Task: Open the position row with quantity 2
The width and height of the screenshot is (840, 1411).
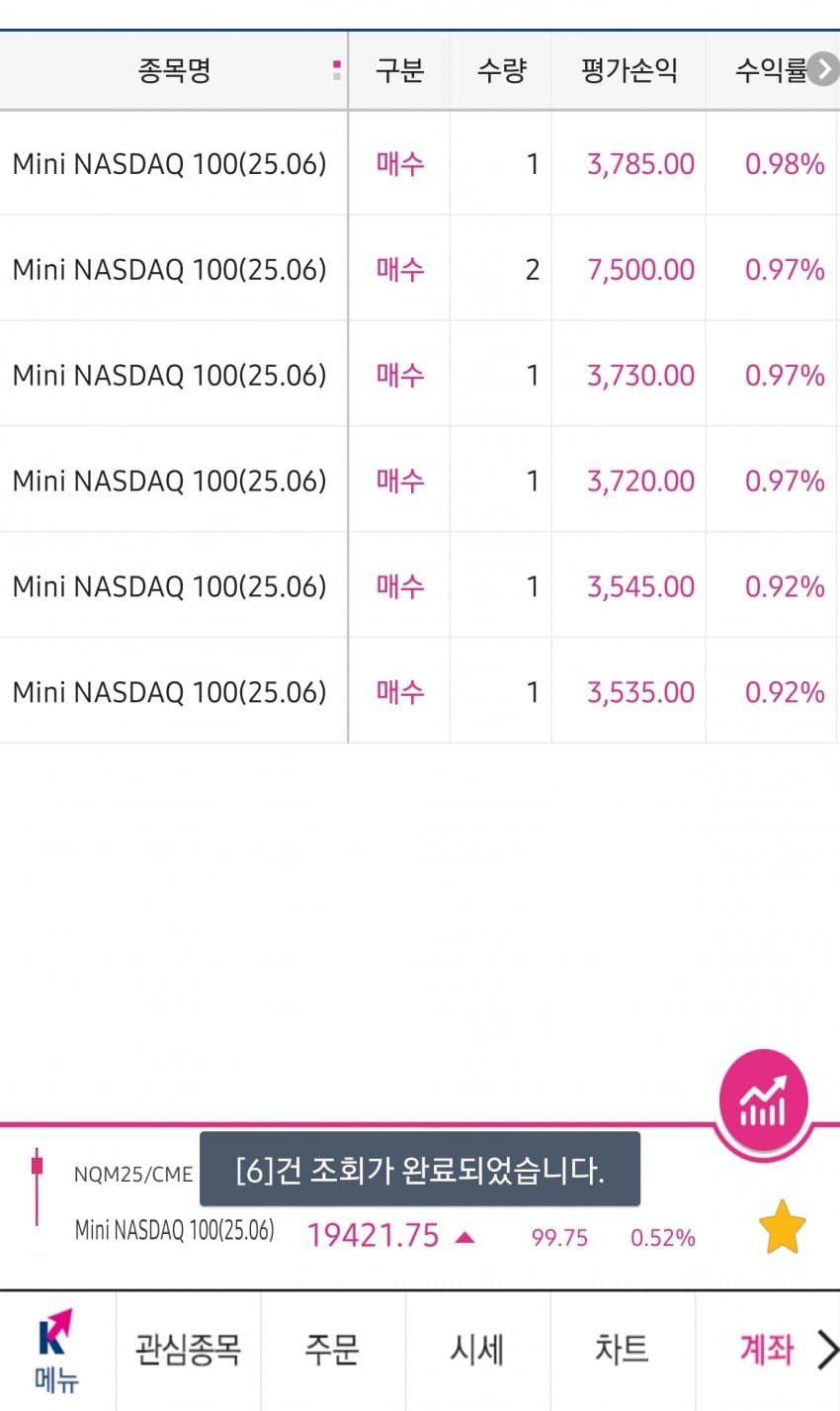Action: pos(420,269)
